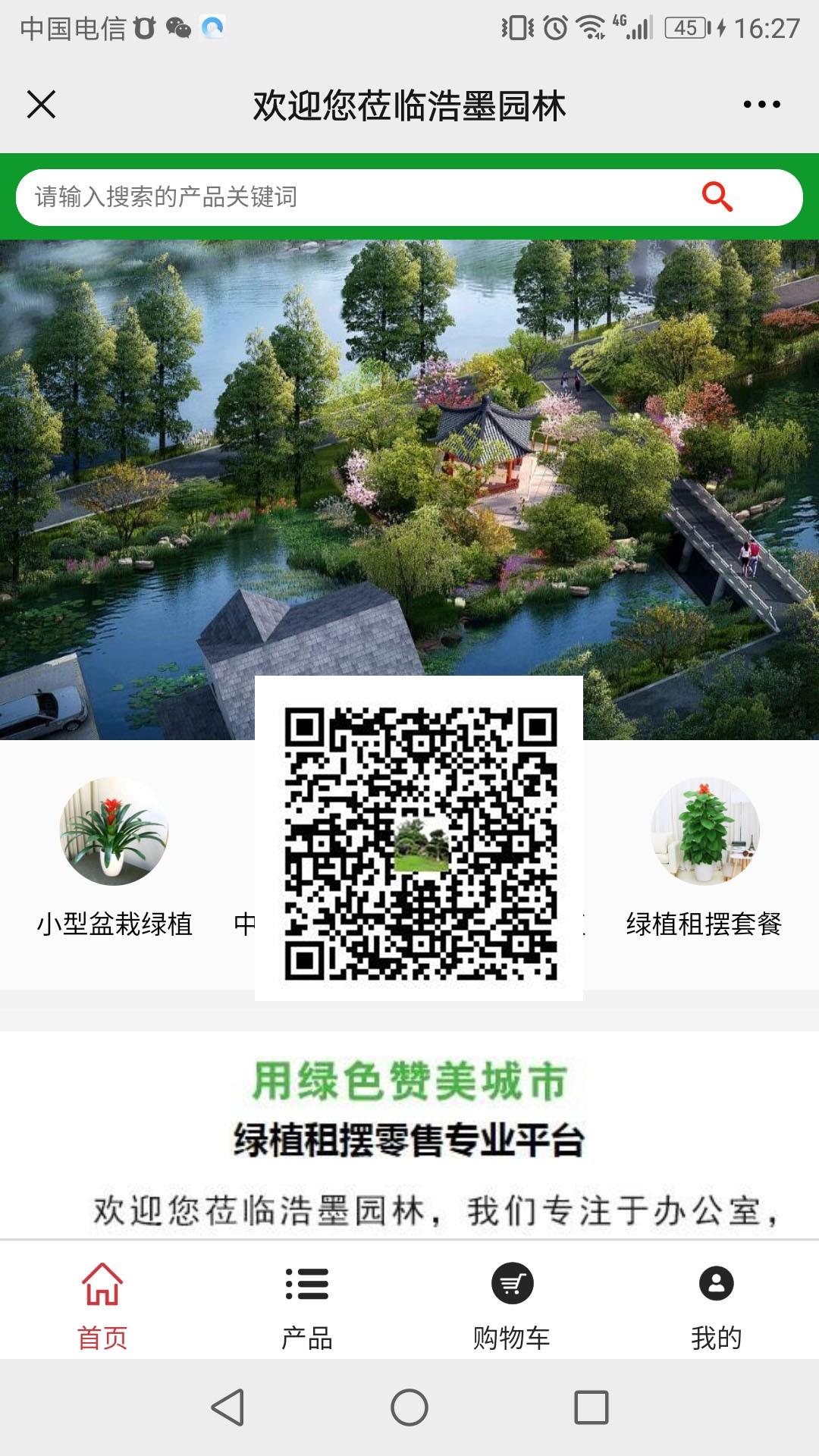This screenshot has height=1456, width=819.
Task: Open the 购物车 shopping cart tab
Action: pyautogui.click(x=512, y=1306)
